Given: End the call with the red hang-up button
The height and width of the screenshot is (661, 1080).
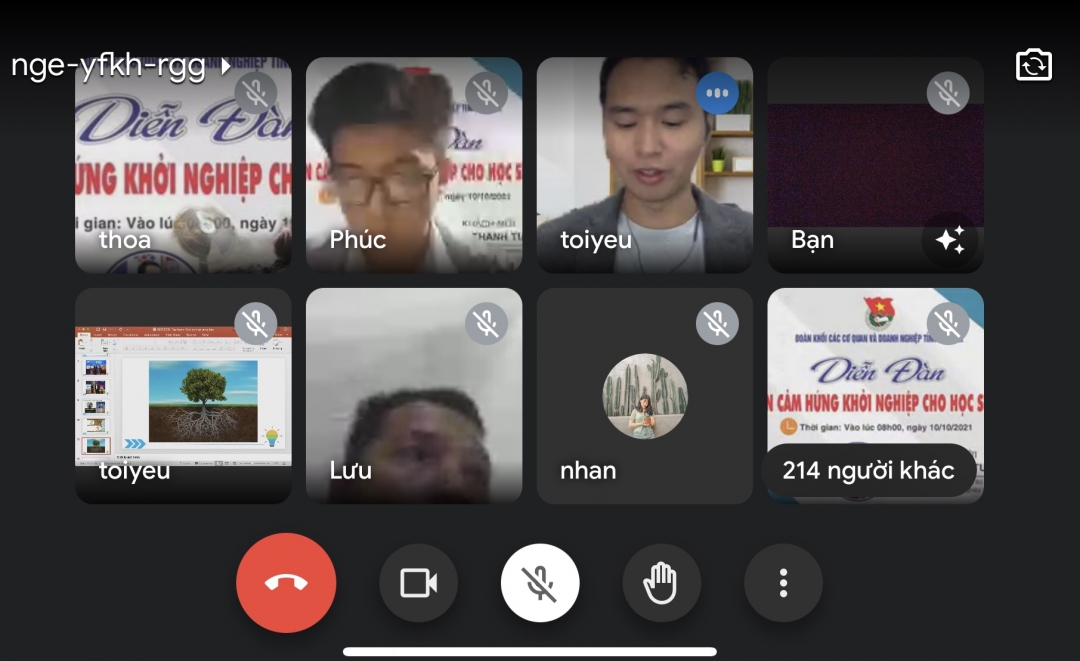Looking at the screenshot, I should click(x=286, y=583).
